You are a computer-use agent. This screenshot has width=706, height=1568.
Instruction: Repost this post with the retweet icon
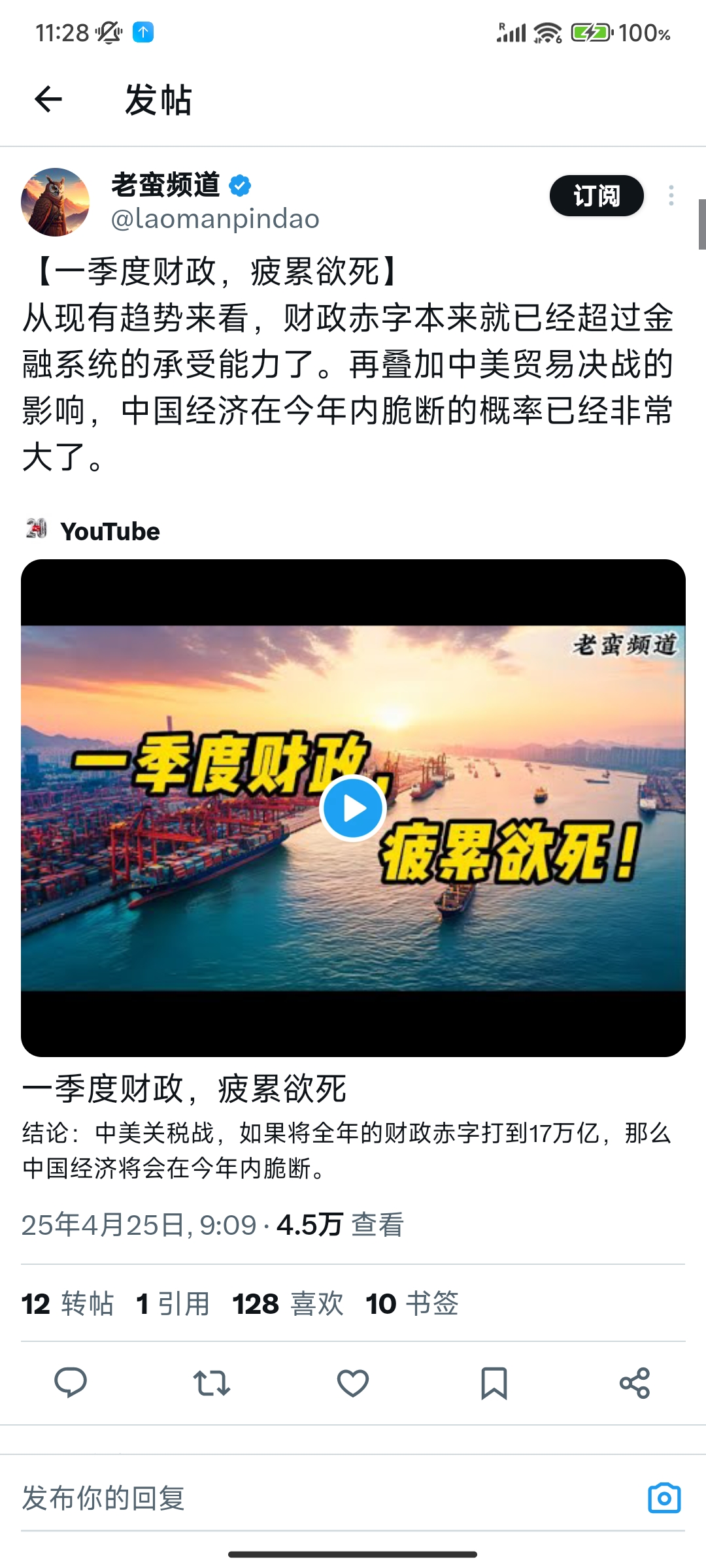[x=212, y=1382]
